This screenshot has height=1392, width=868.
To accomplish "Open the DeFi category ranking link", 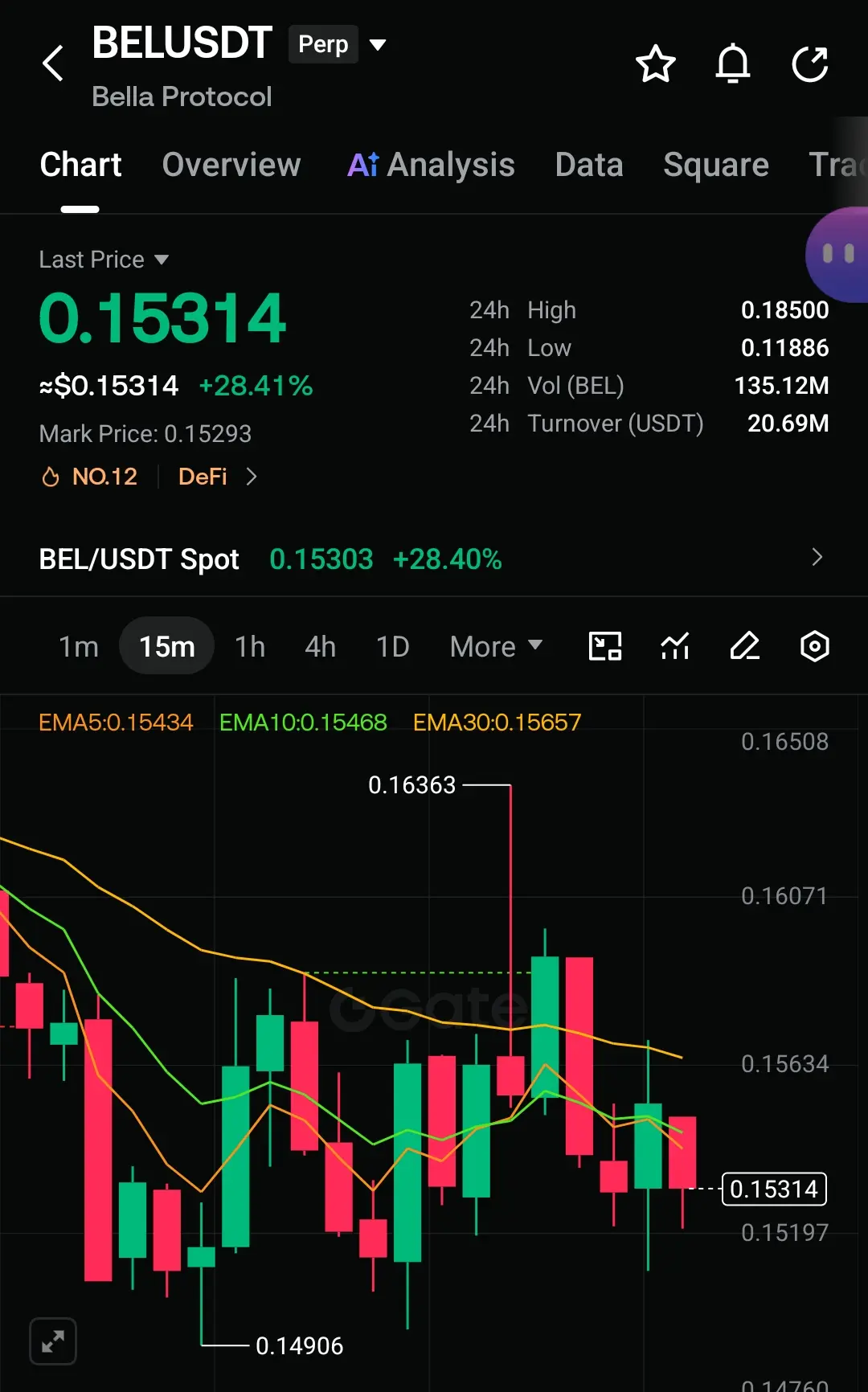I will click(217, 477).
